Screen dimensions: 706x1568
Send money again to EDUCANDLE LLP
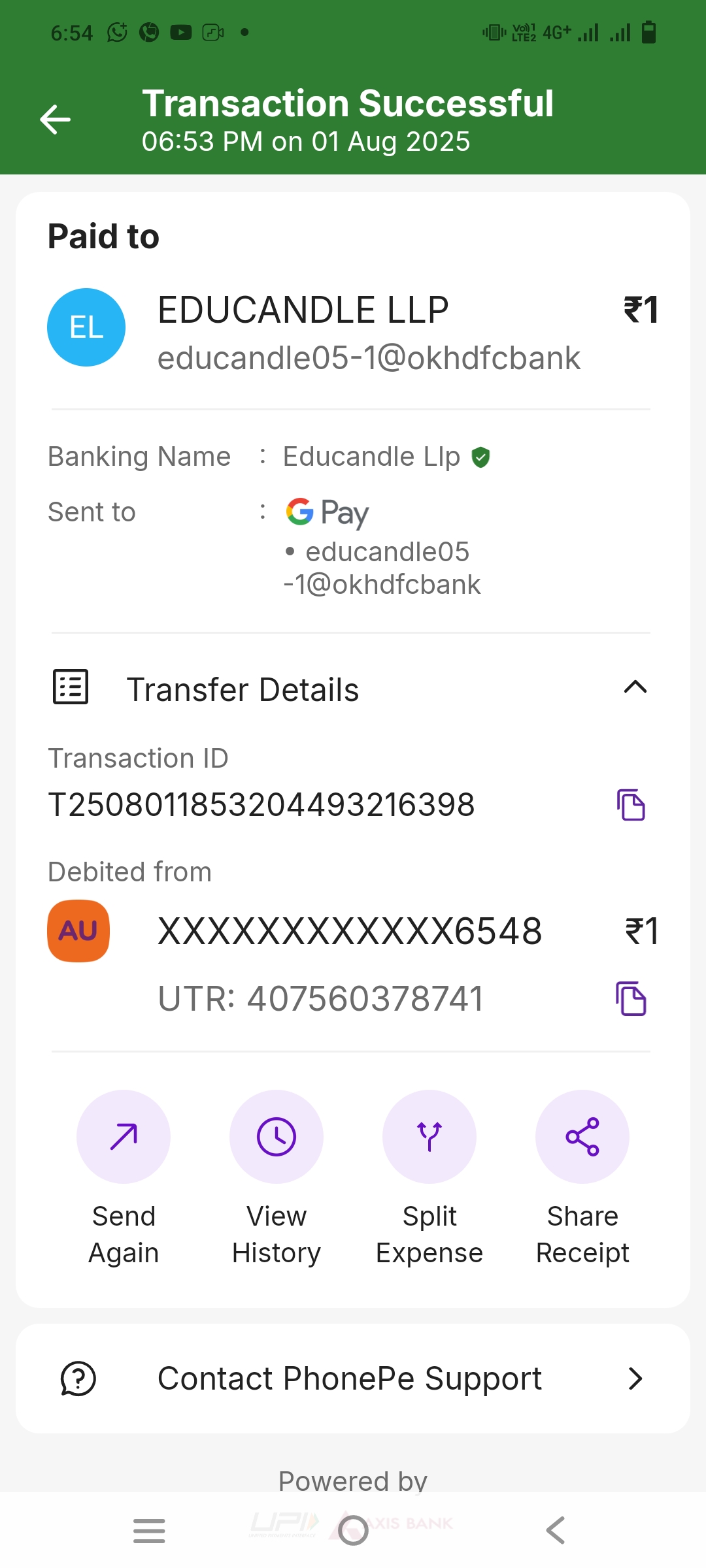[x=124, y=1137]
